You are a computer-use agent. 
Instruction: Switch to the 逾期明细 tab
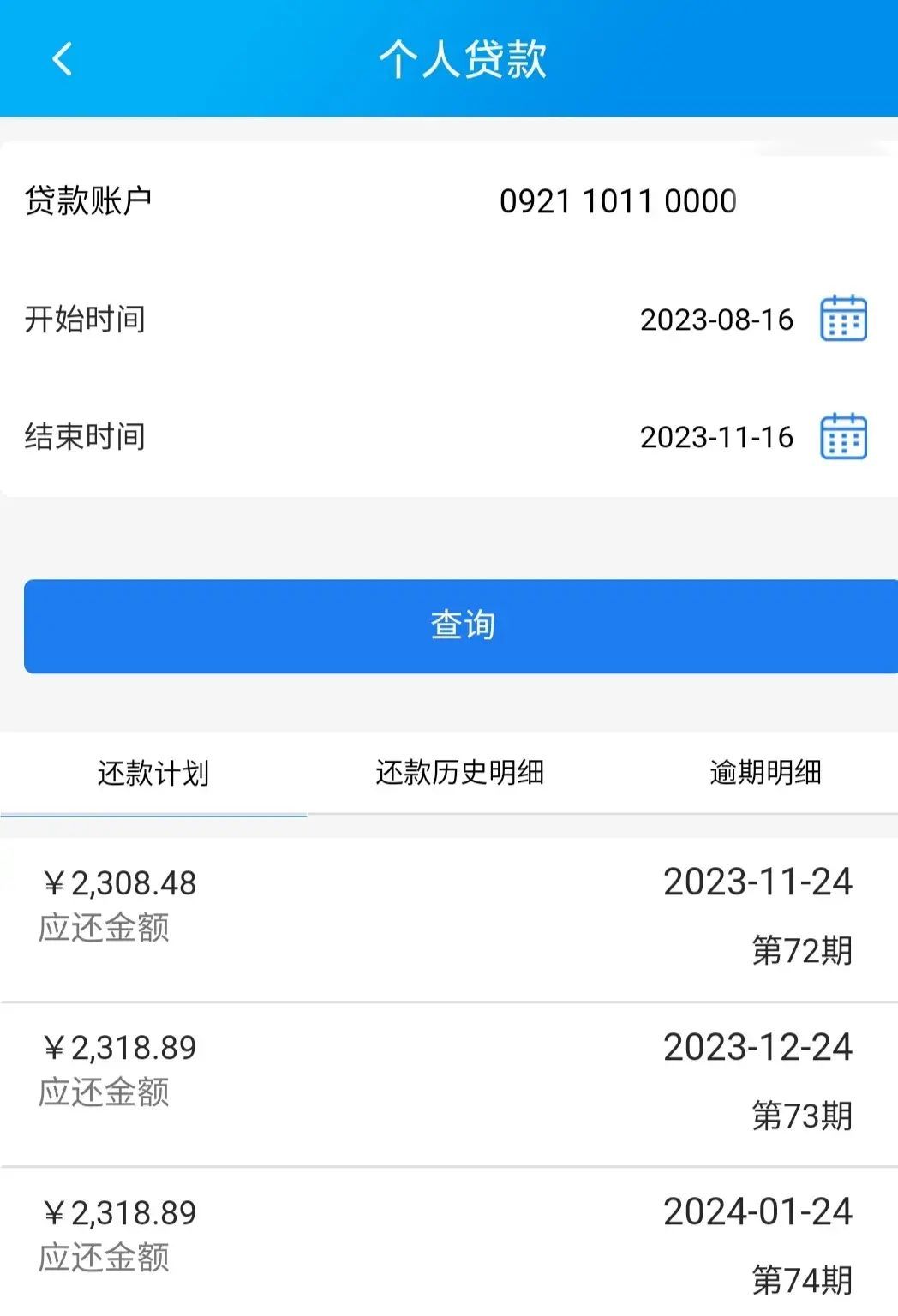(x=767, y=772)
